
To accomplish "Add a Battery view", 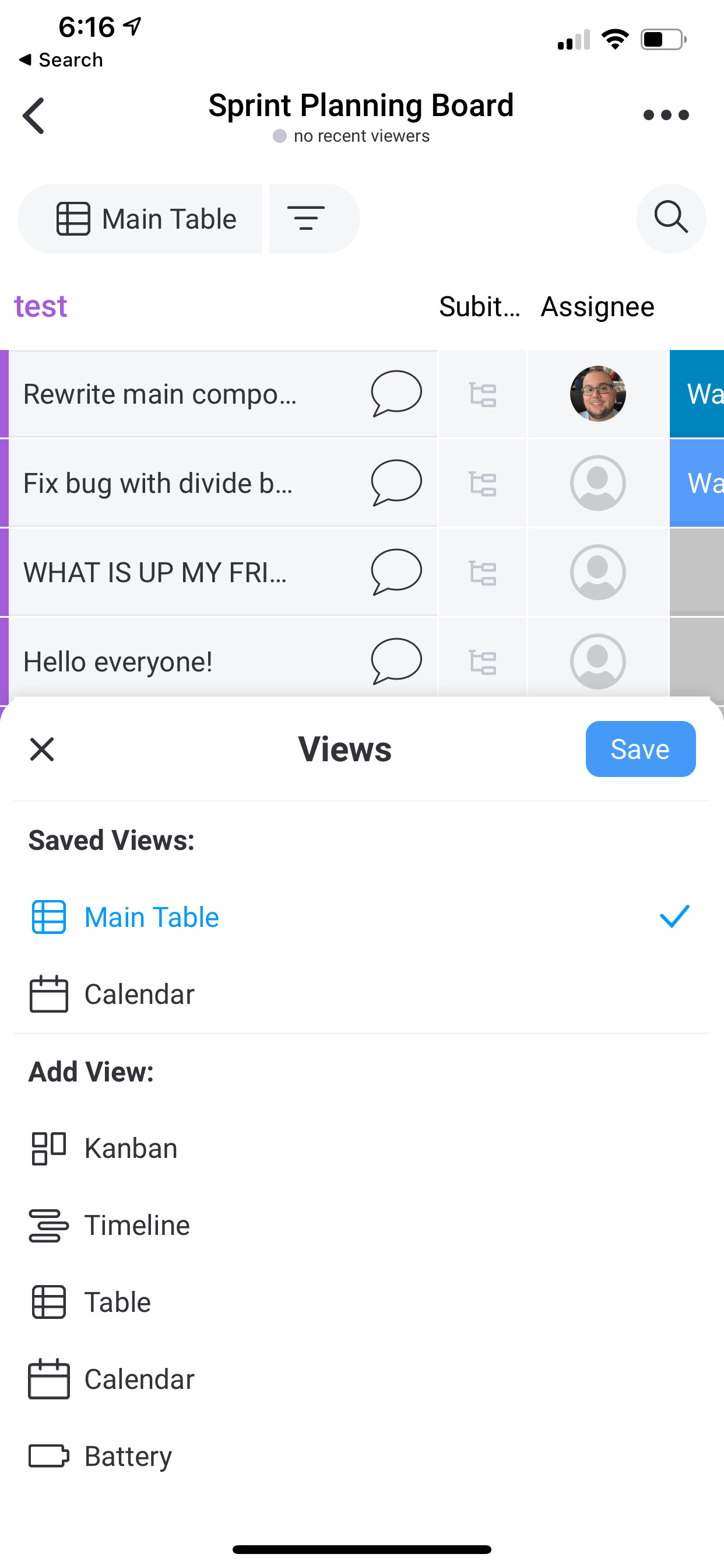I will (362, 1456).
